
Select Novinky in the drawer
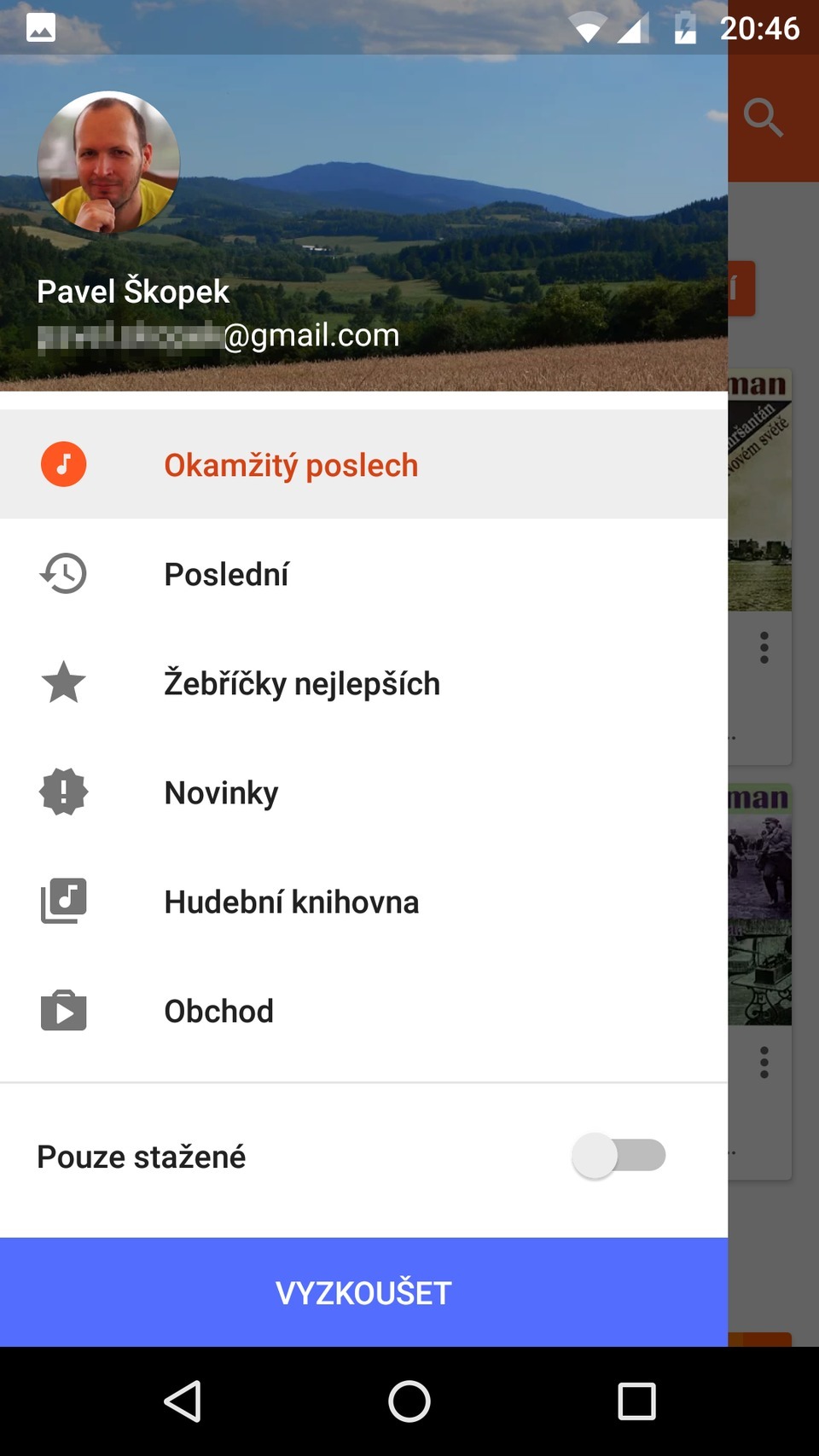pyautogui.click(x=221, y=792)
